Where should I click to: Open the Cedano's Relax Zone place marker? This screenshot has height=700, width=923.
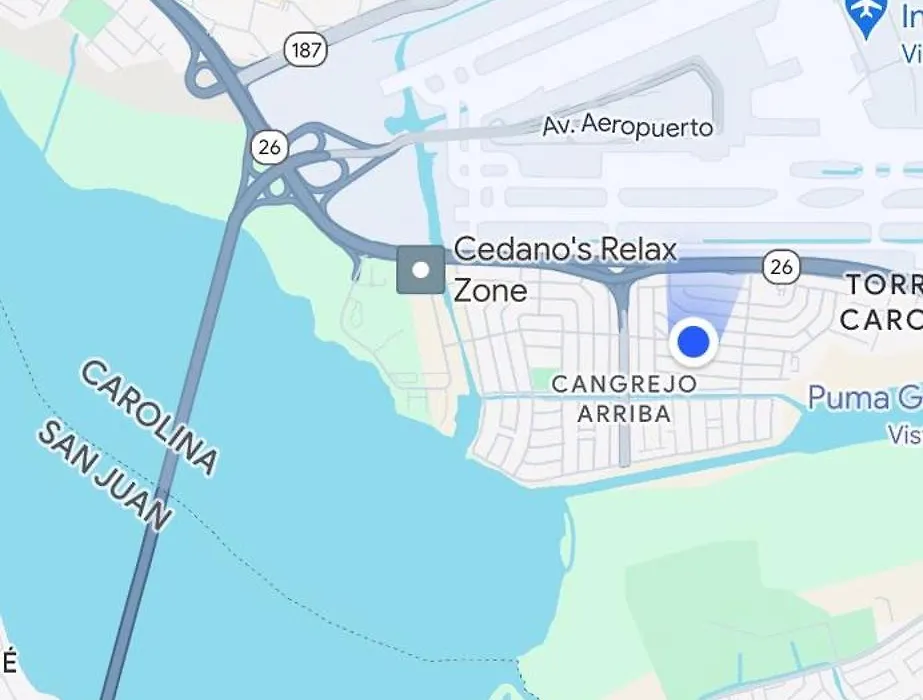pos(421,270)
